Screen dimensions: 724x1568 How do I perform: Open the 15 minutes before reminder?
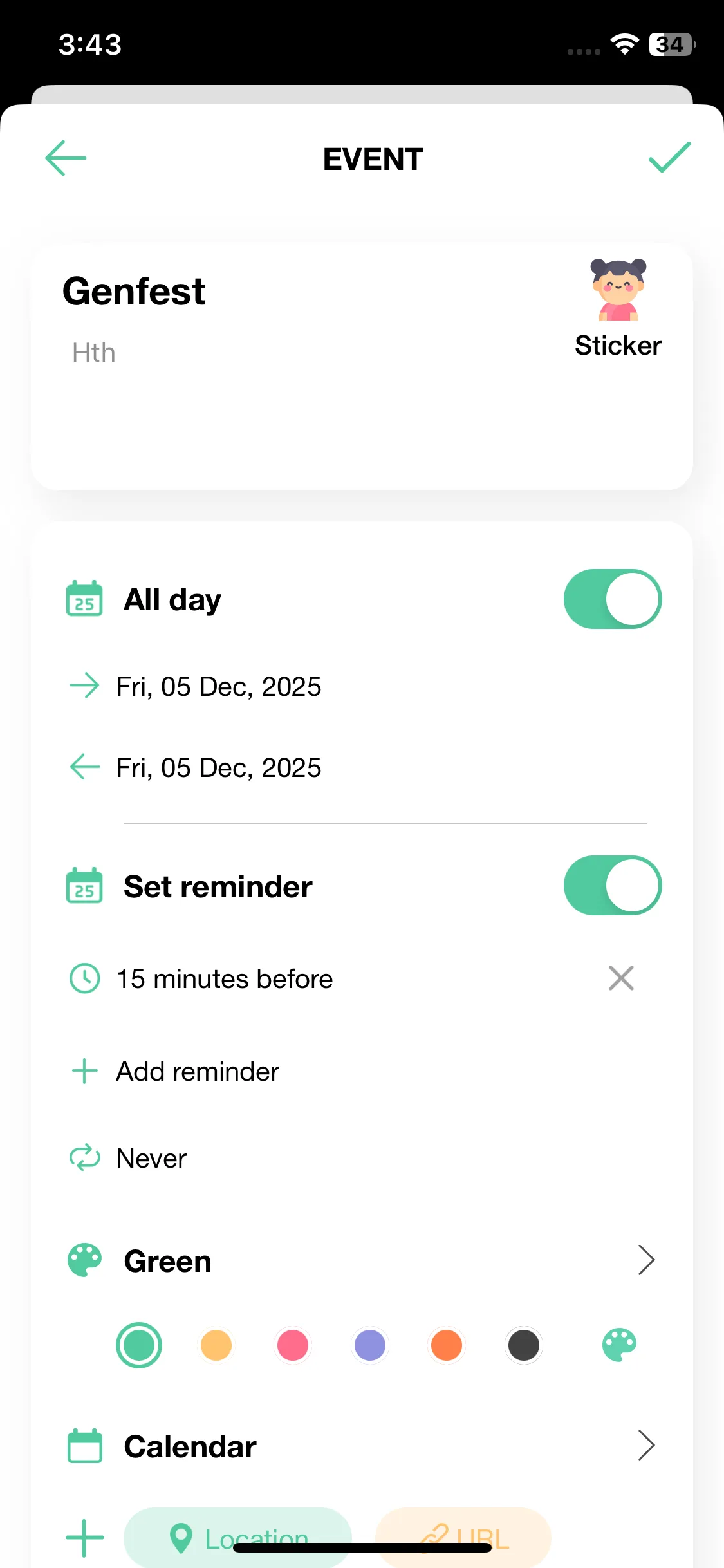[225, 979]
